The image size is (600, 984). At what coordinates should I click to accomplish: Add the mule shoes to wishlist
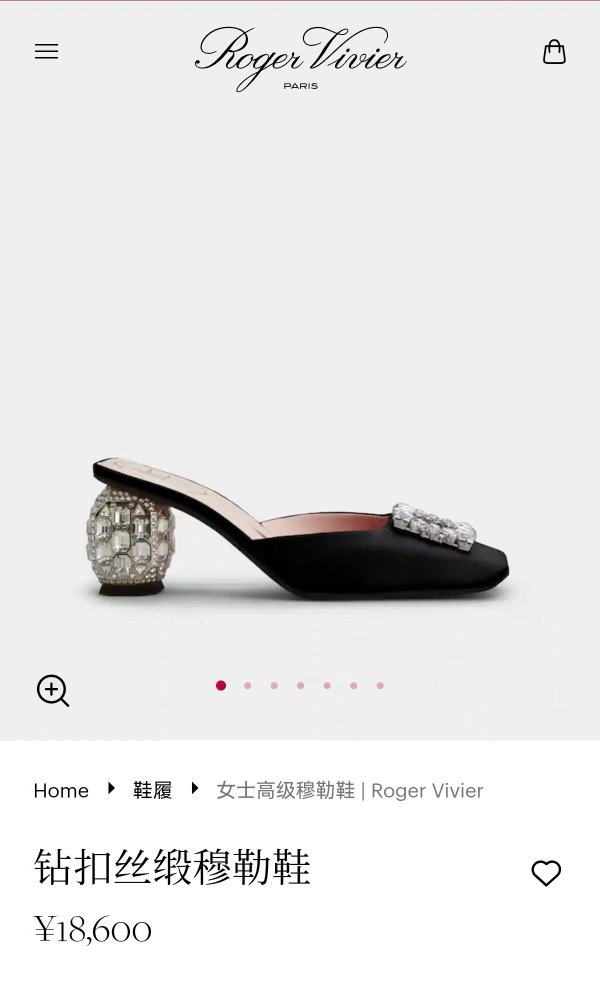coord(546,873)
